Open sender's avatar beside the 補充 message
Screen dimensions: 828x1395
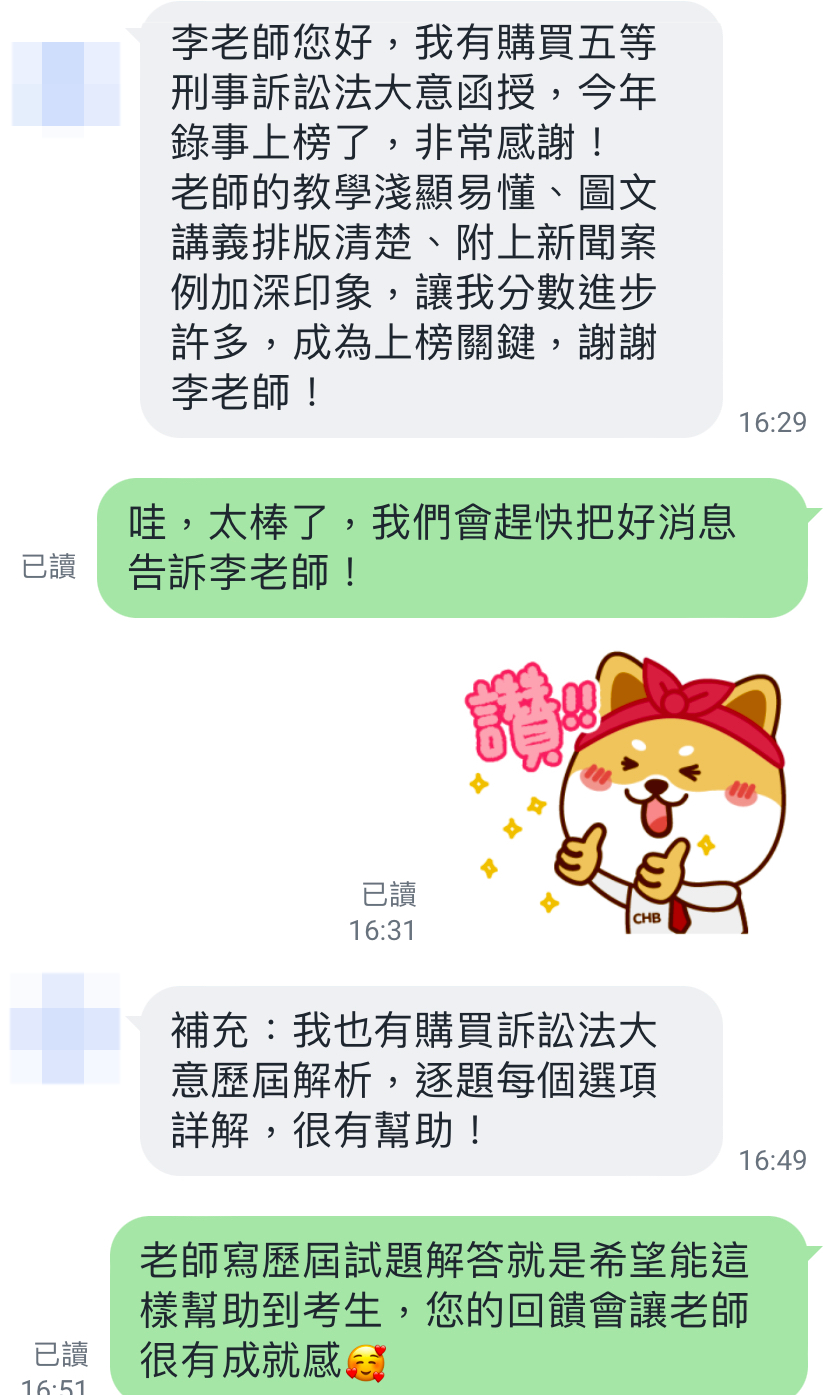tap(66, 1028)
